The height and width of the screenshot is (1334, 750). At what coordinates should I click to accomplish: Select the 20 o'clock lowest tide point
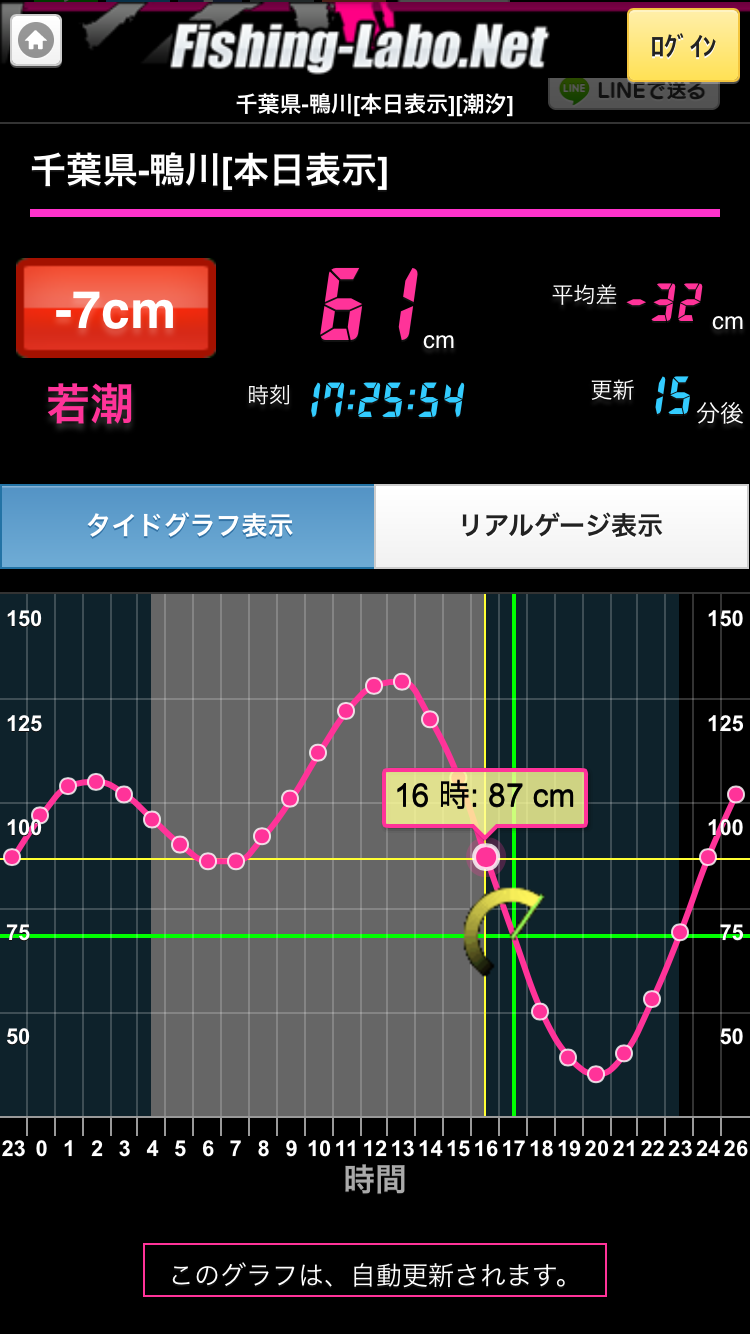point(596,1074)
